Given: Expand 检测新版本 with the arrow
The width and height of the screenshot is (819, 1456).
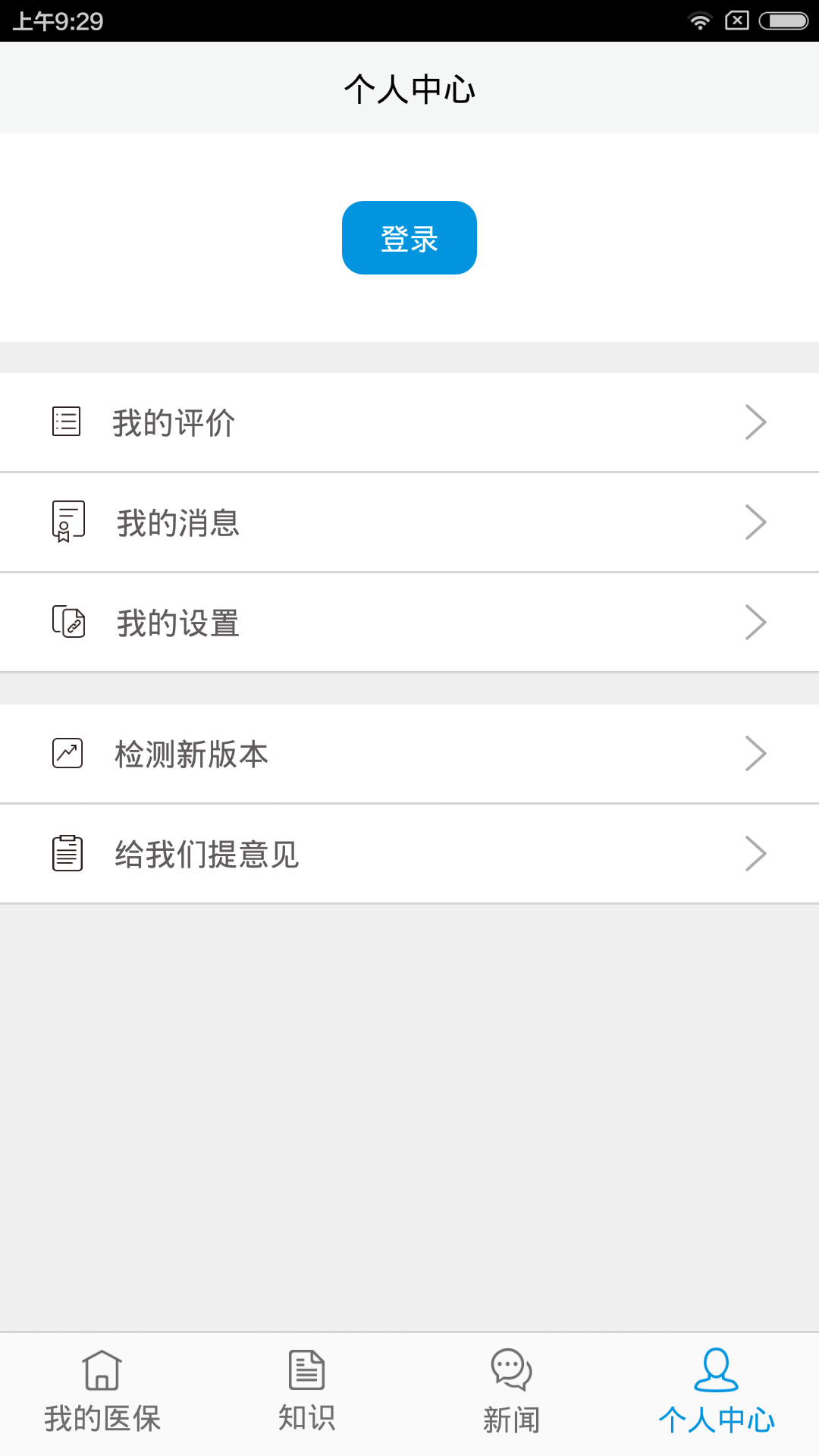Looking at the screenshot, I should pos(755,753).
